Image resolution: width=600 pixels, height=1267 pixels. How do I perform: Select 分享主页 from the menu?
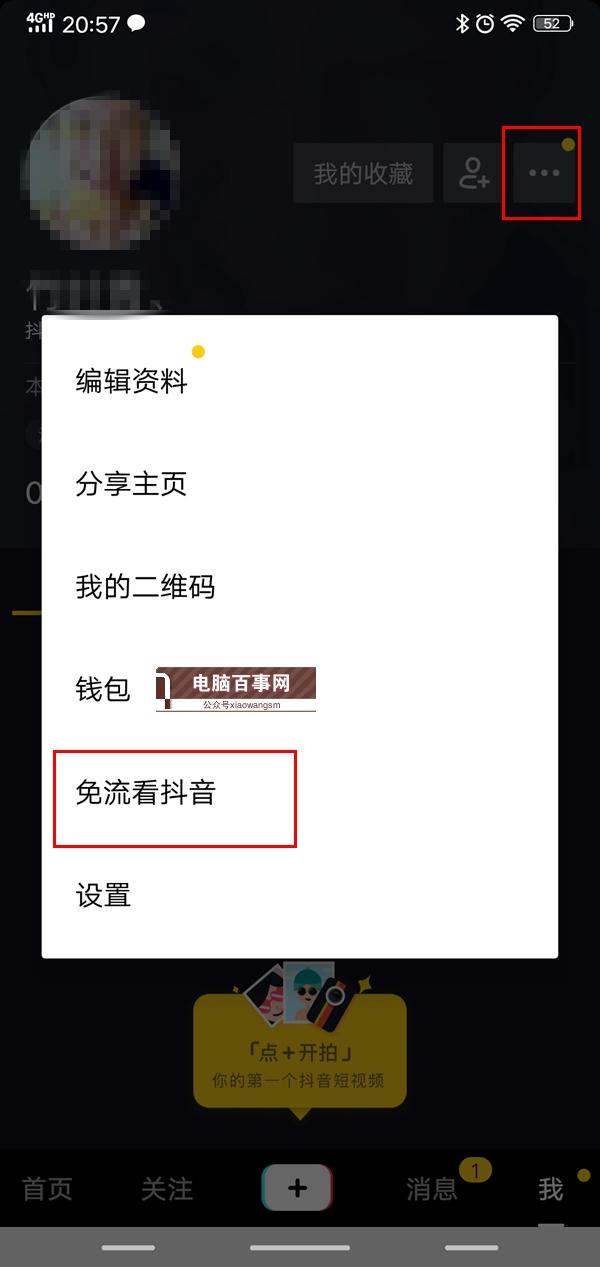coord(299,484)
